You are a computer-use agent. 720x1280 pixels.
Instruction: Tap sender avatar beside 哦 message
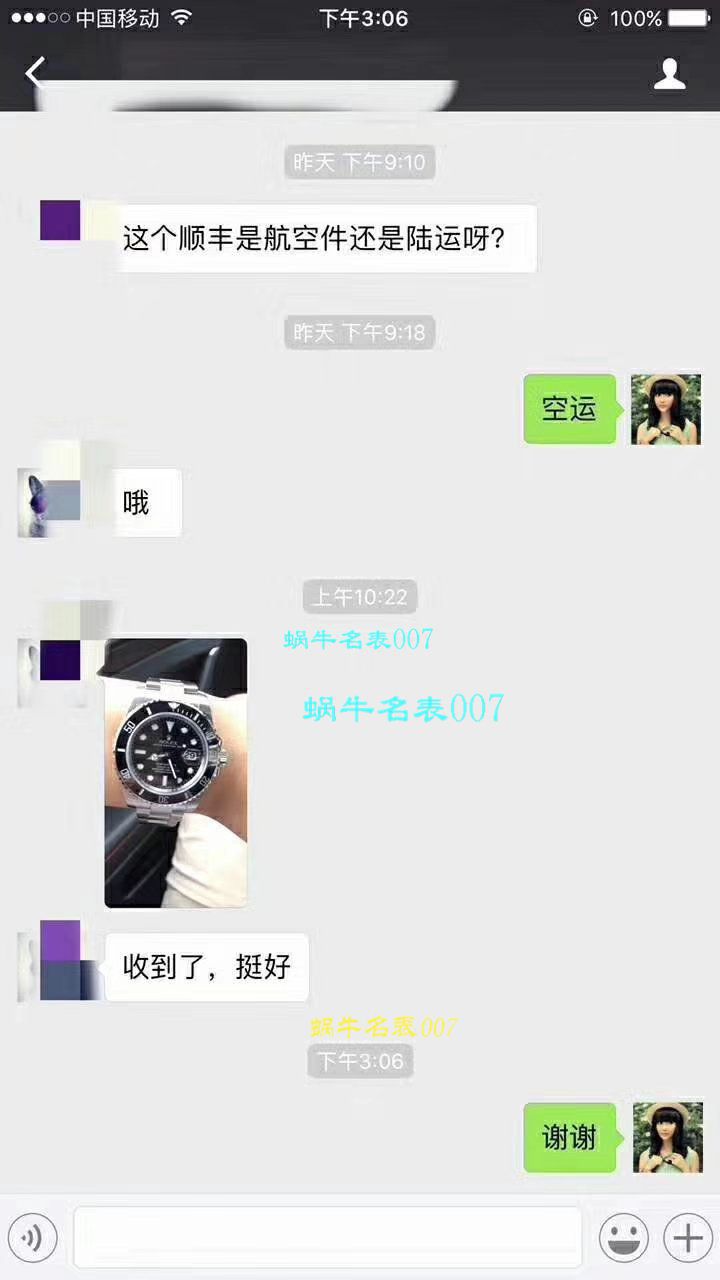pos(49,502)
